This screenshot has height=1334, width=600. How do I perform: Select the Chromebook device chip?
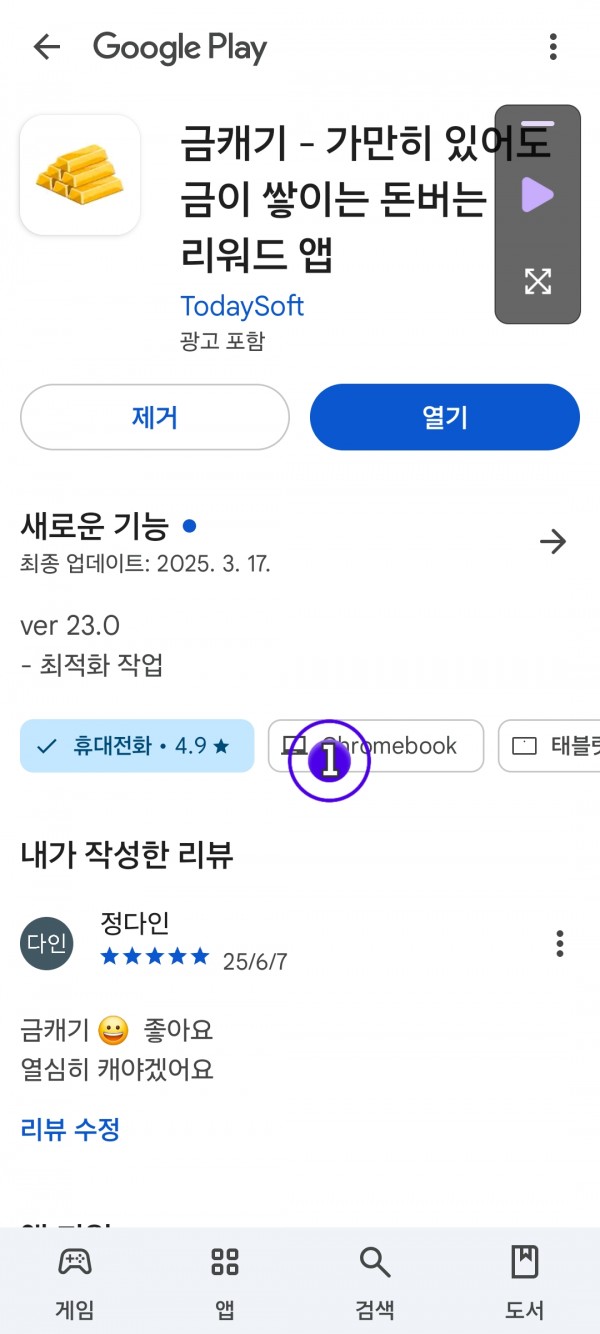(376, 746)
